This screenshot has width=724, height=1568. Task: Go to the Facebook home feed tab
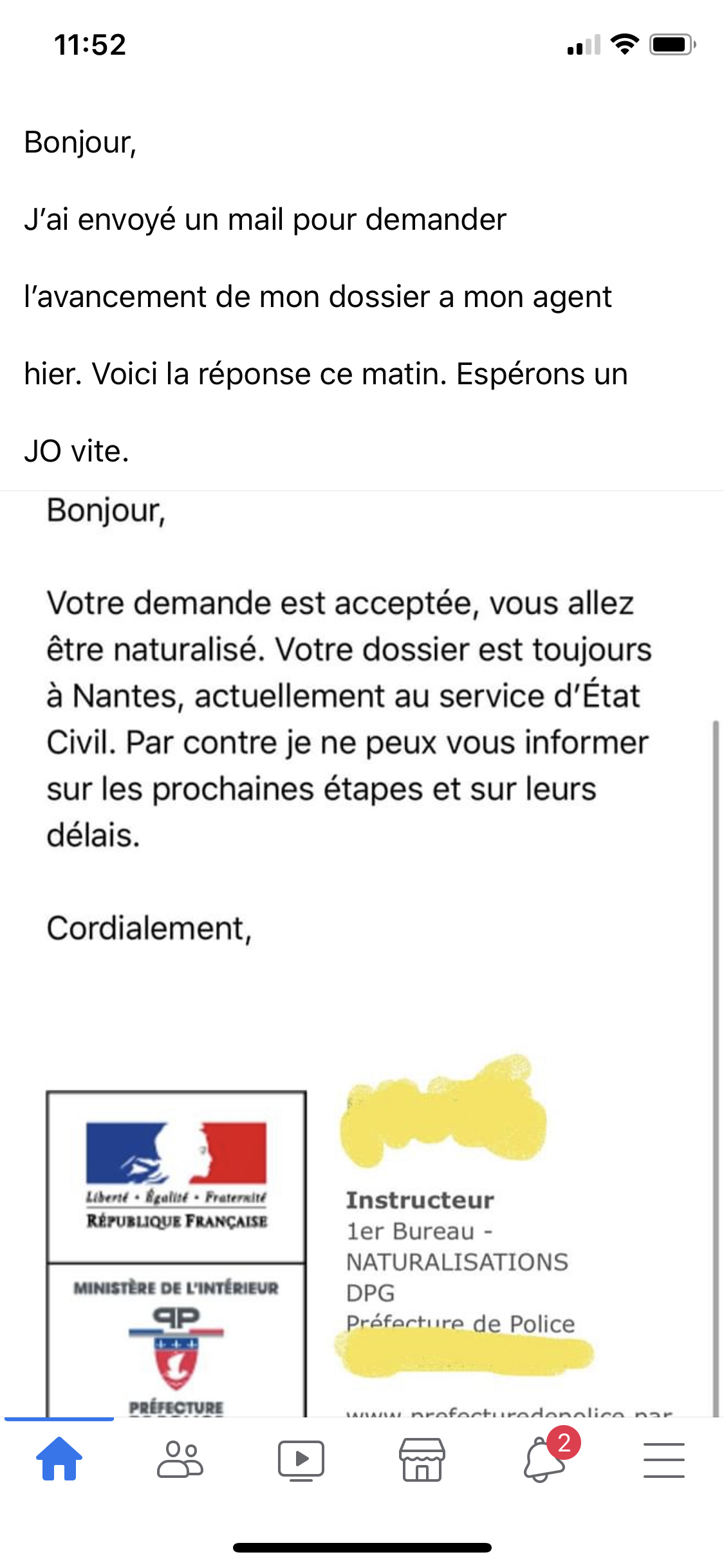pyautogui.click(x=59, y=1459)
